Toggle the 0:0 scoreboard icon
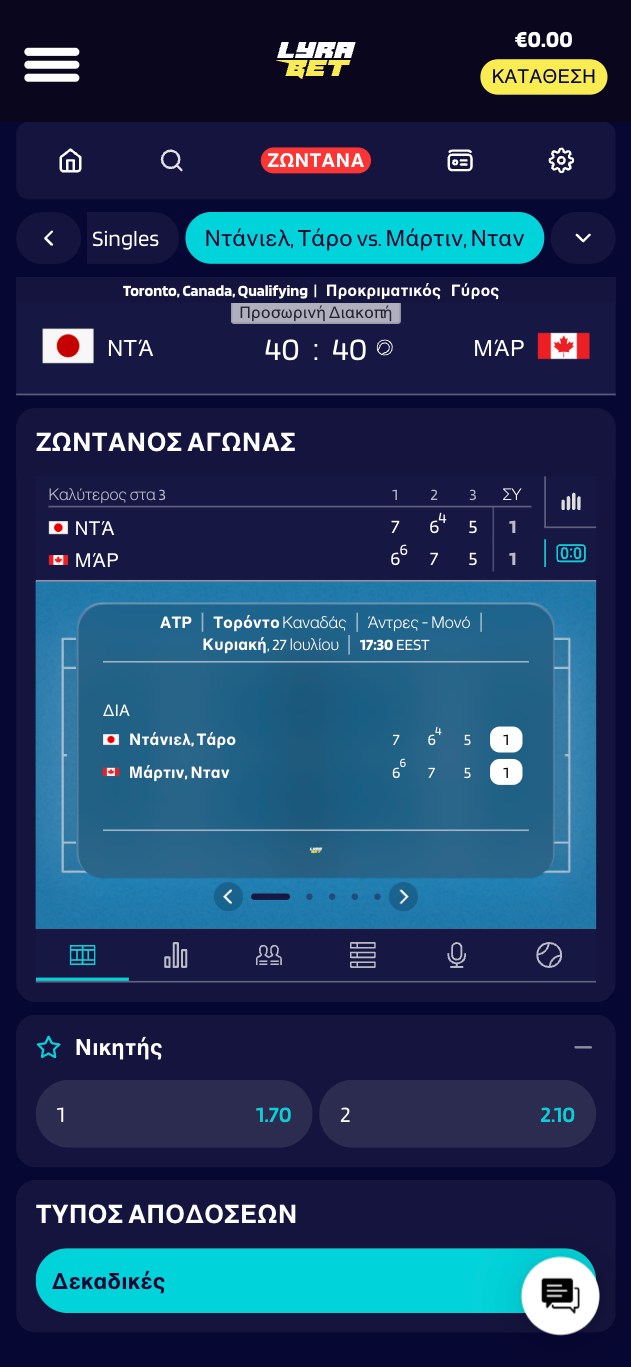Viewport: 631px width, 1367px height. pos(571,553)
